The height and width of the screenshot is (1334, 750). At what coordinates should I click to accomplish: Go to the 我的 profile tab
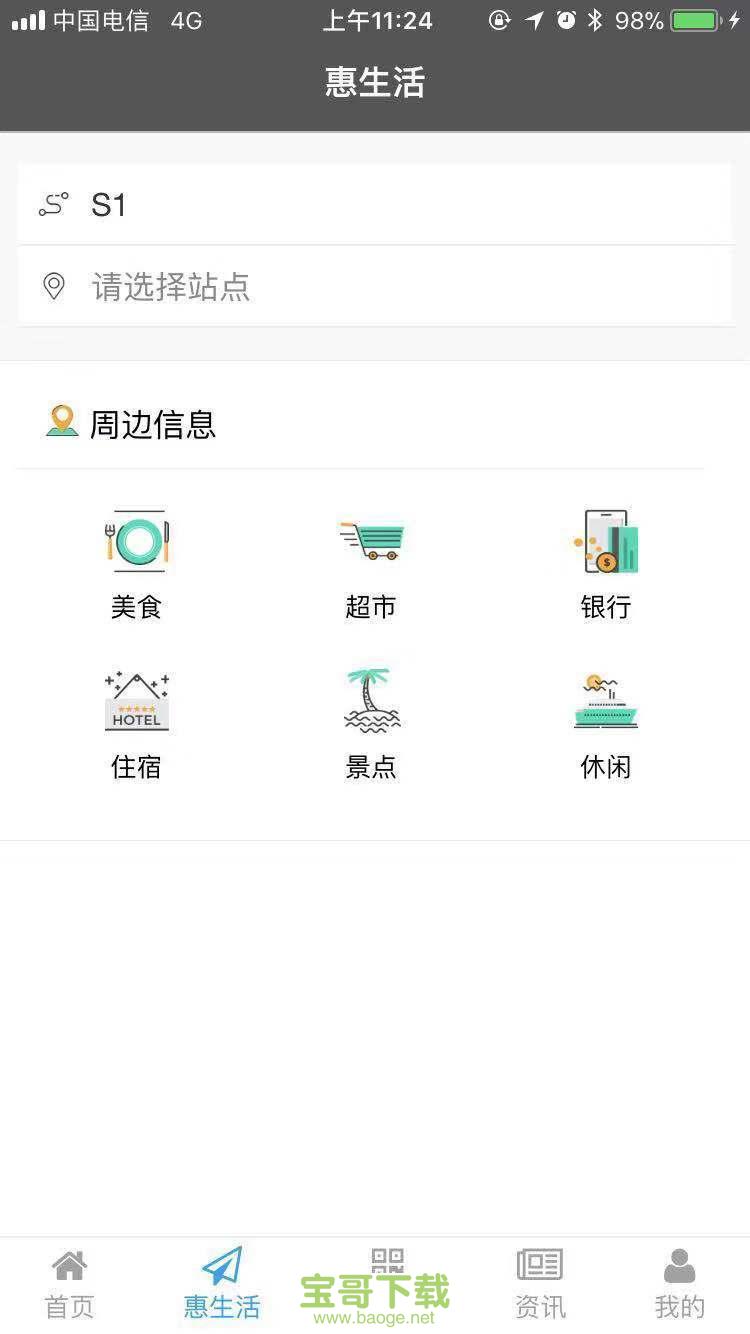(679, 1283)
